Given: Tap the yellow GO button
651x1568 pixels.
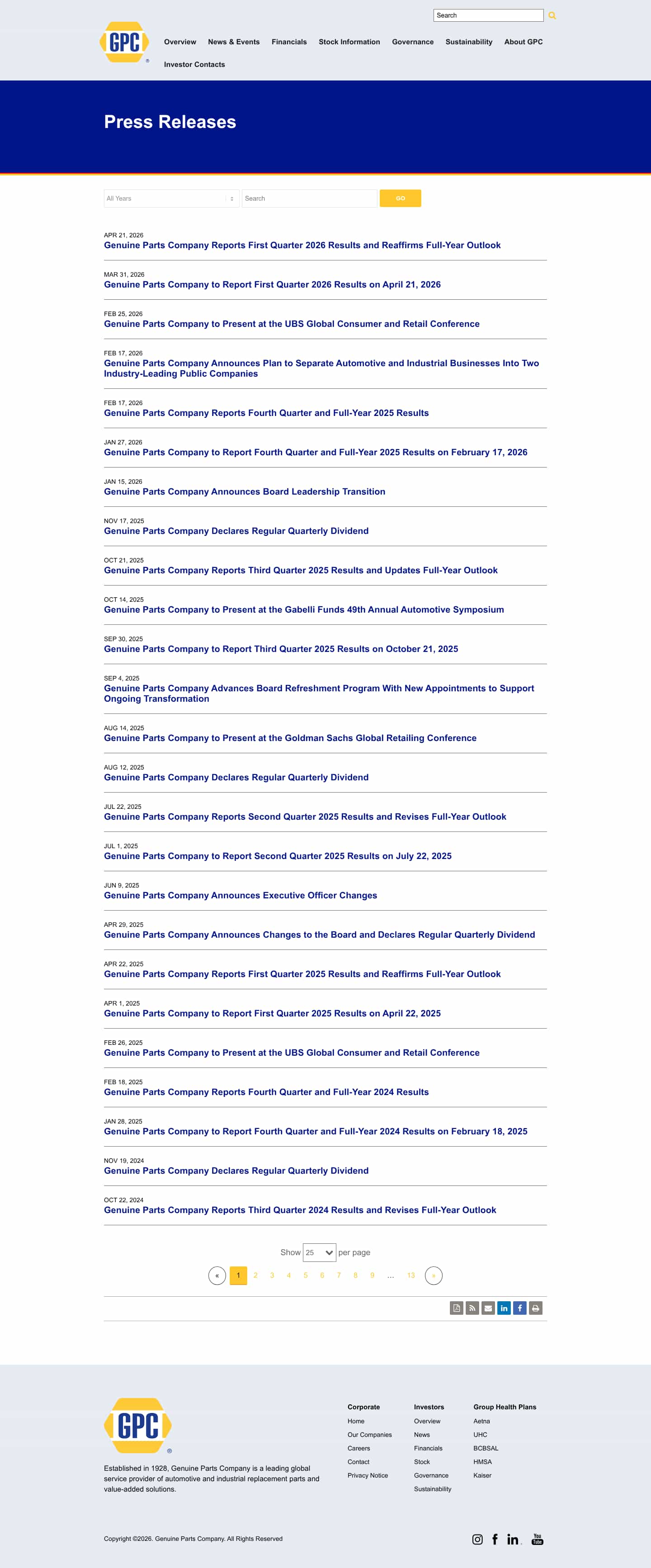Looking at the screenshot, I should point(400,198).
